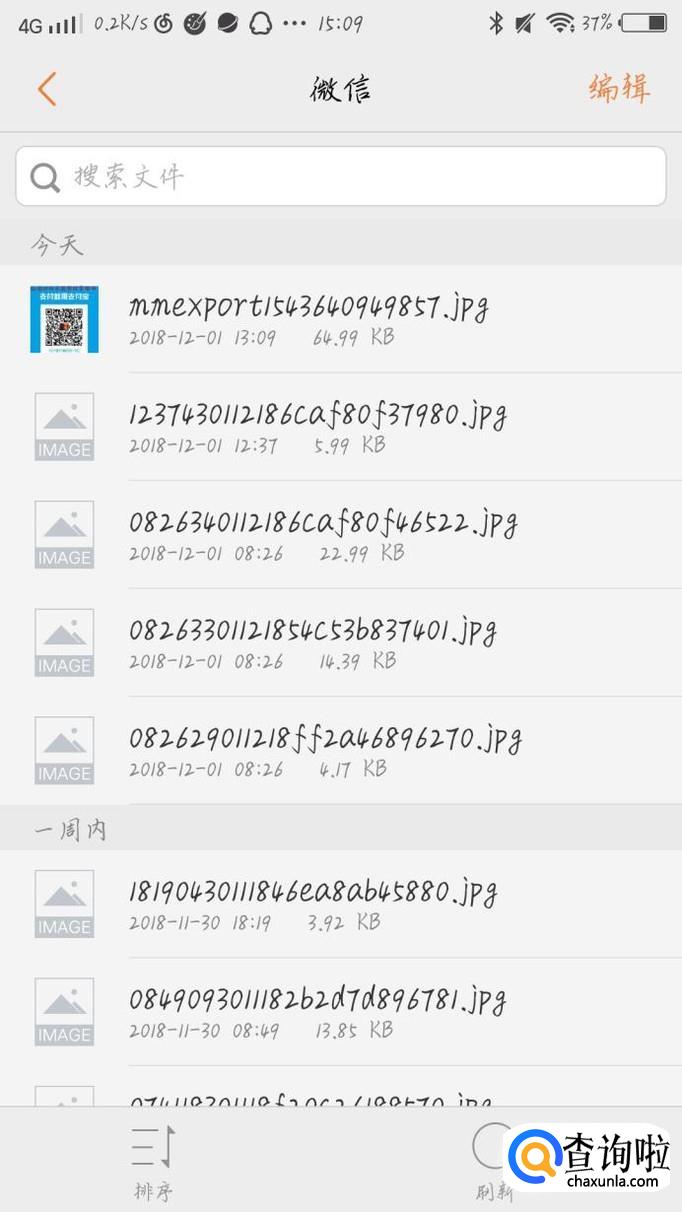Viewport: 682px width, 1212px height.
Task: Tap the 排序 sort button
Action: 153,1160
